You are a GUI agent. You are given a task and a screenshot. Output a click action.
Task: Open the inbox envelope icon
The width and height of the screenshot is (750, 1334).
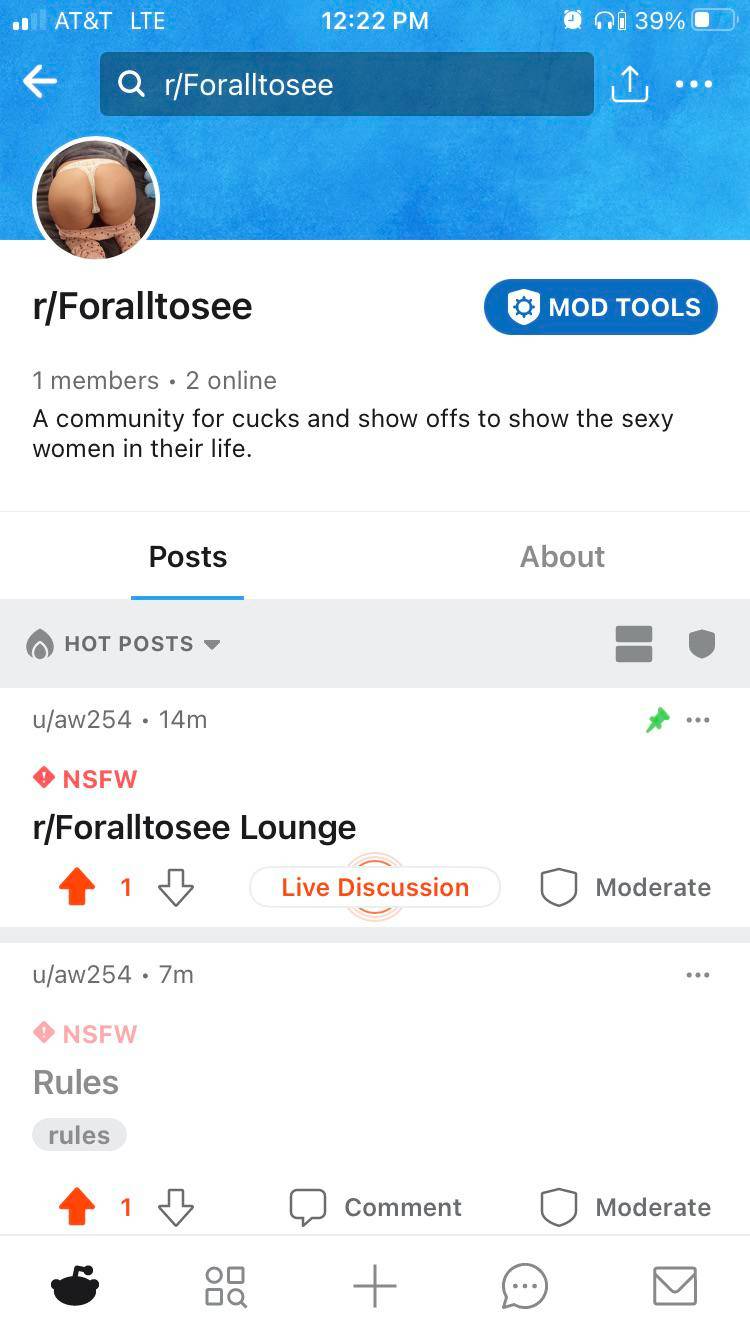(674, 1286)
